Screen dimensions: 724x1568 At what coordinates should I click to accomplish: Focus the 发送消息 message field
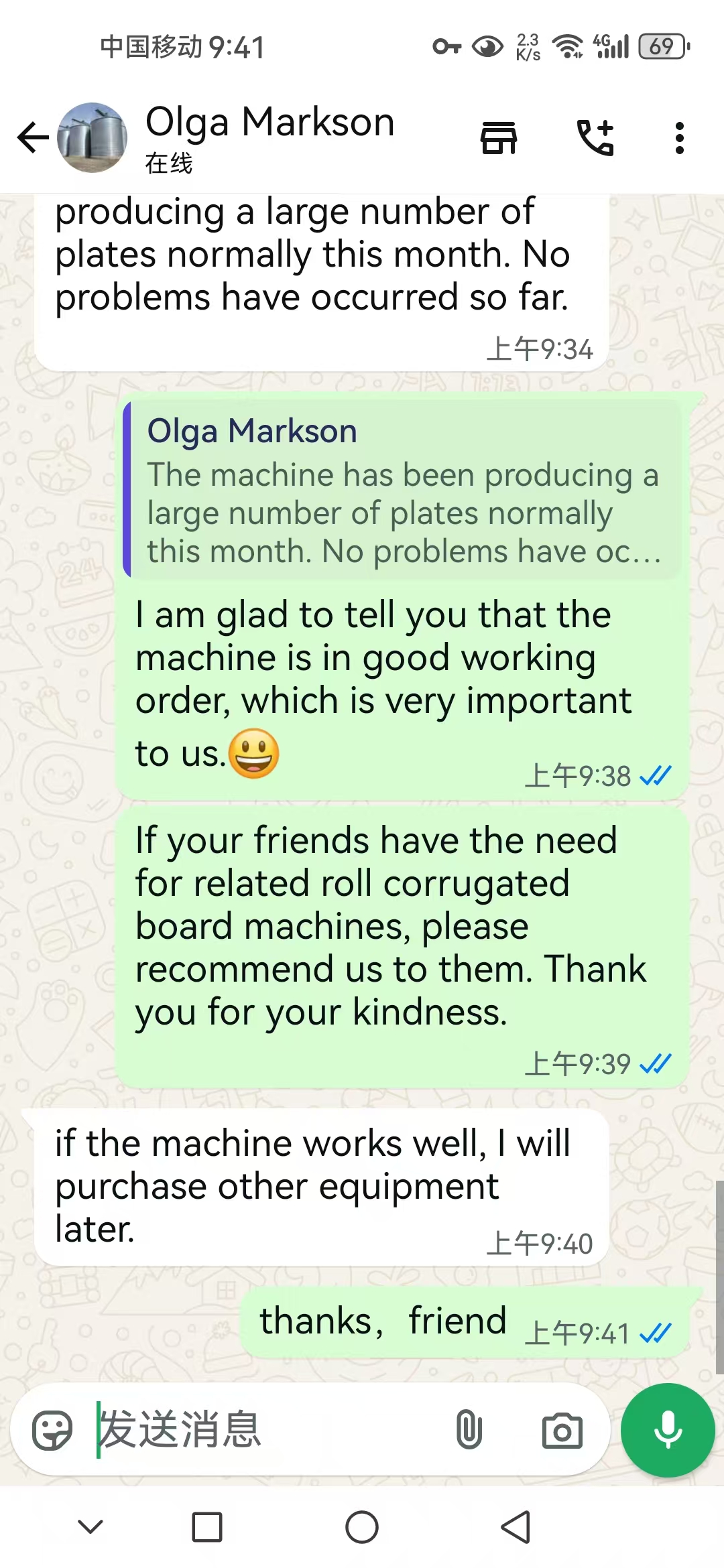(x=268, y=1430)
